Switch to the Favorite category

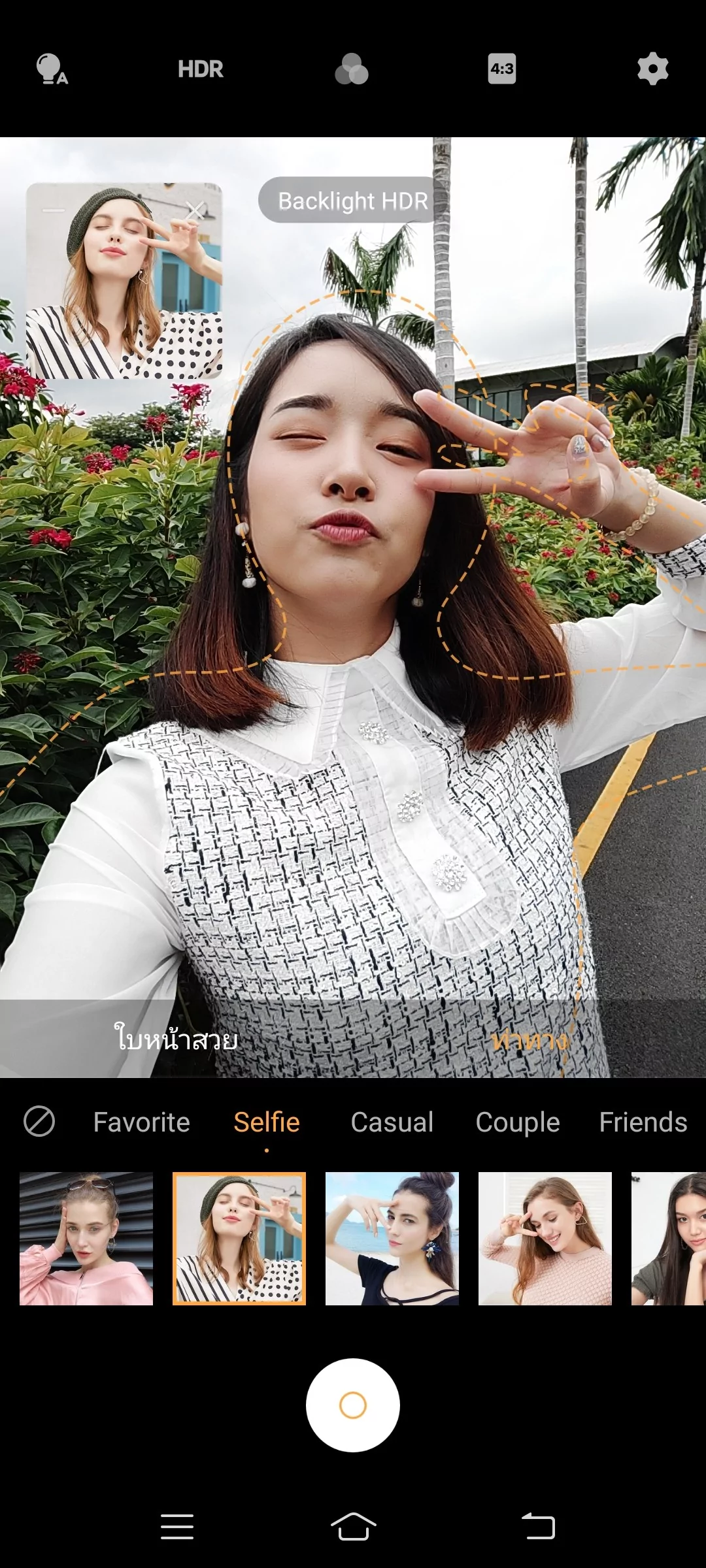pos(141,1122)
